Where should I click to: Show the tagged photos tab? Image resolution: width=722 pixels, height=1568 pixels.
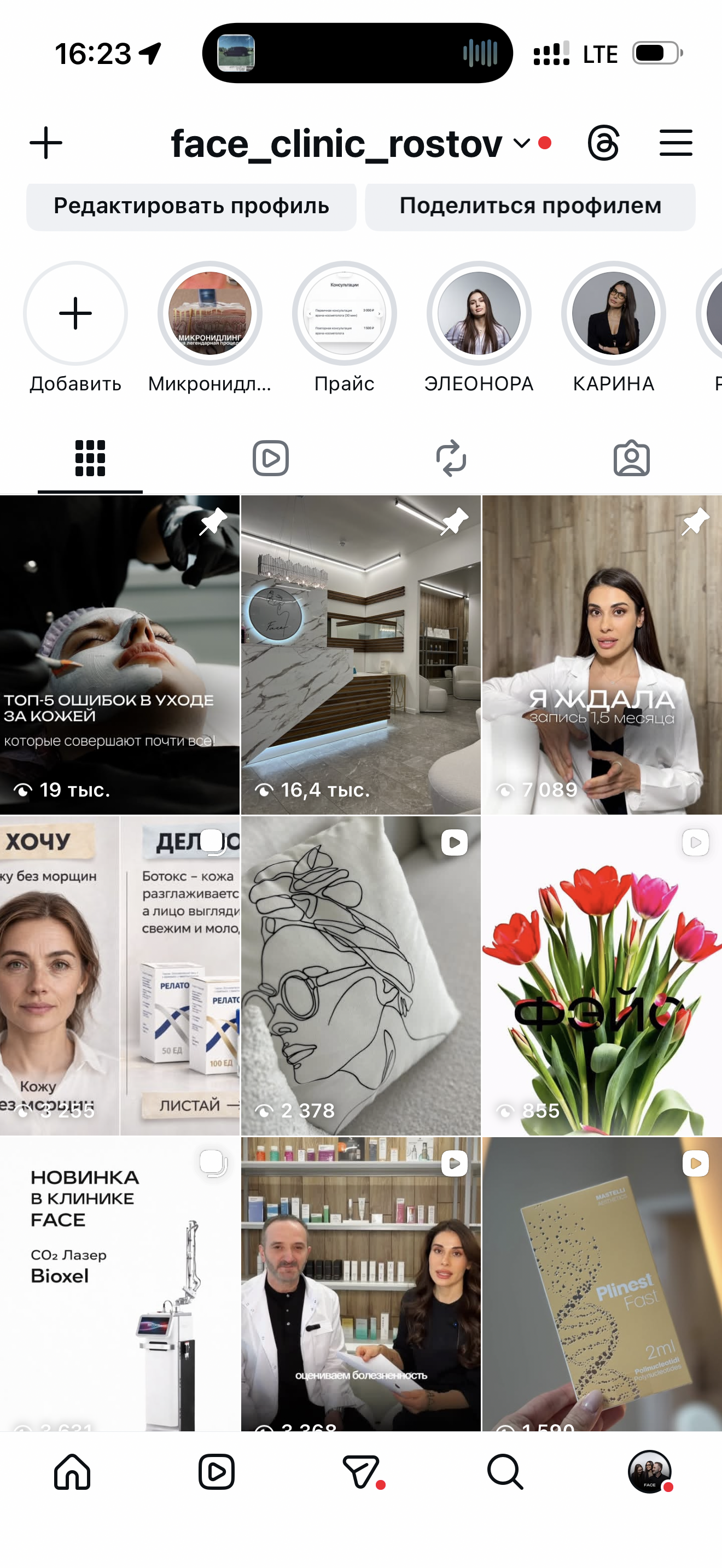point(631,458)
